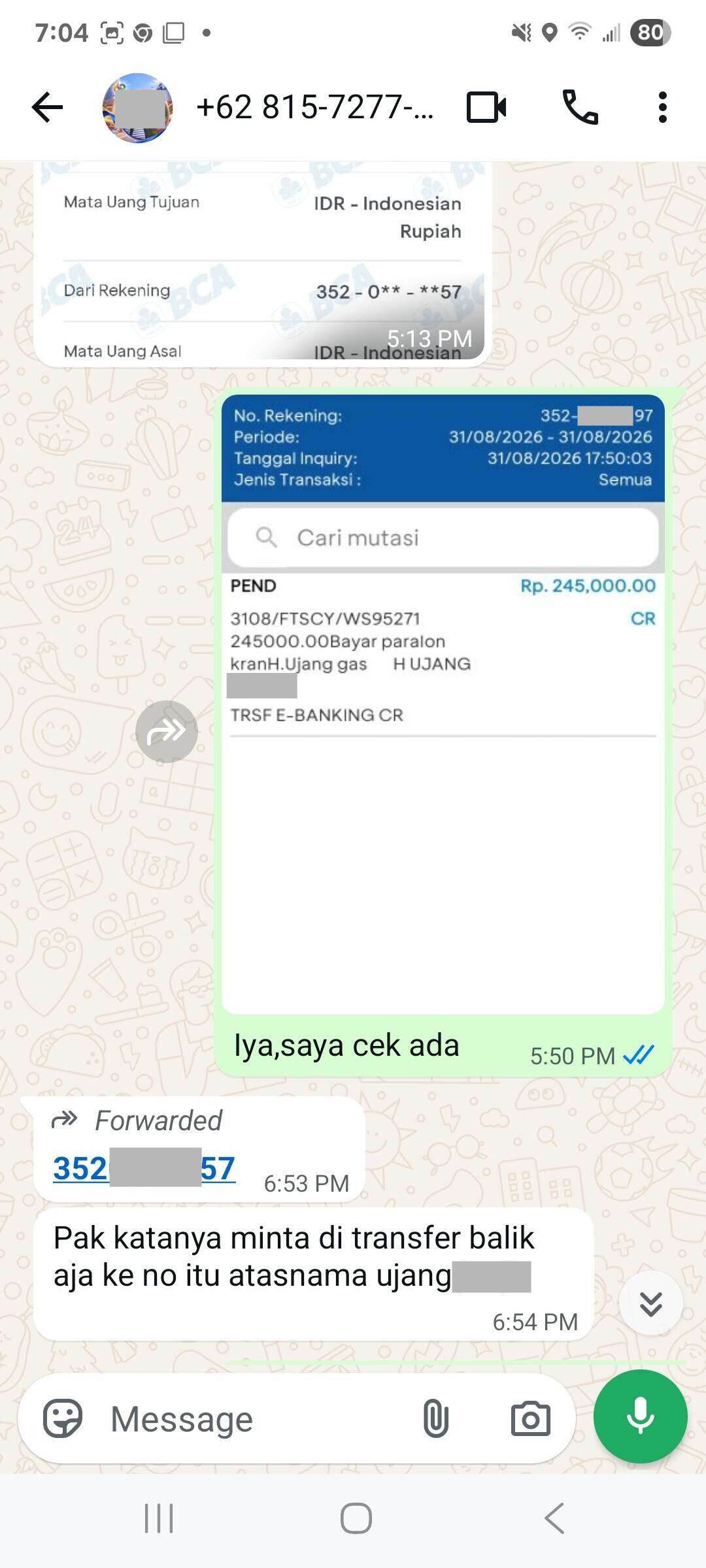Start a voice call

(x=580, y=107)
